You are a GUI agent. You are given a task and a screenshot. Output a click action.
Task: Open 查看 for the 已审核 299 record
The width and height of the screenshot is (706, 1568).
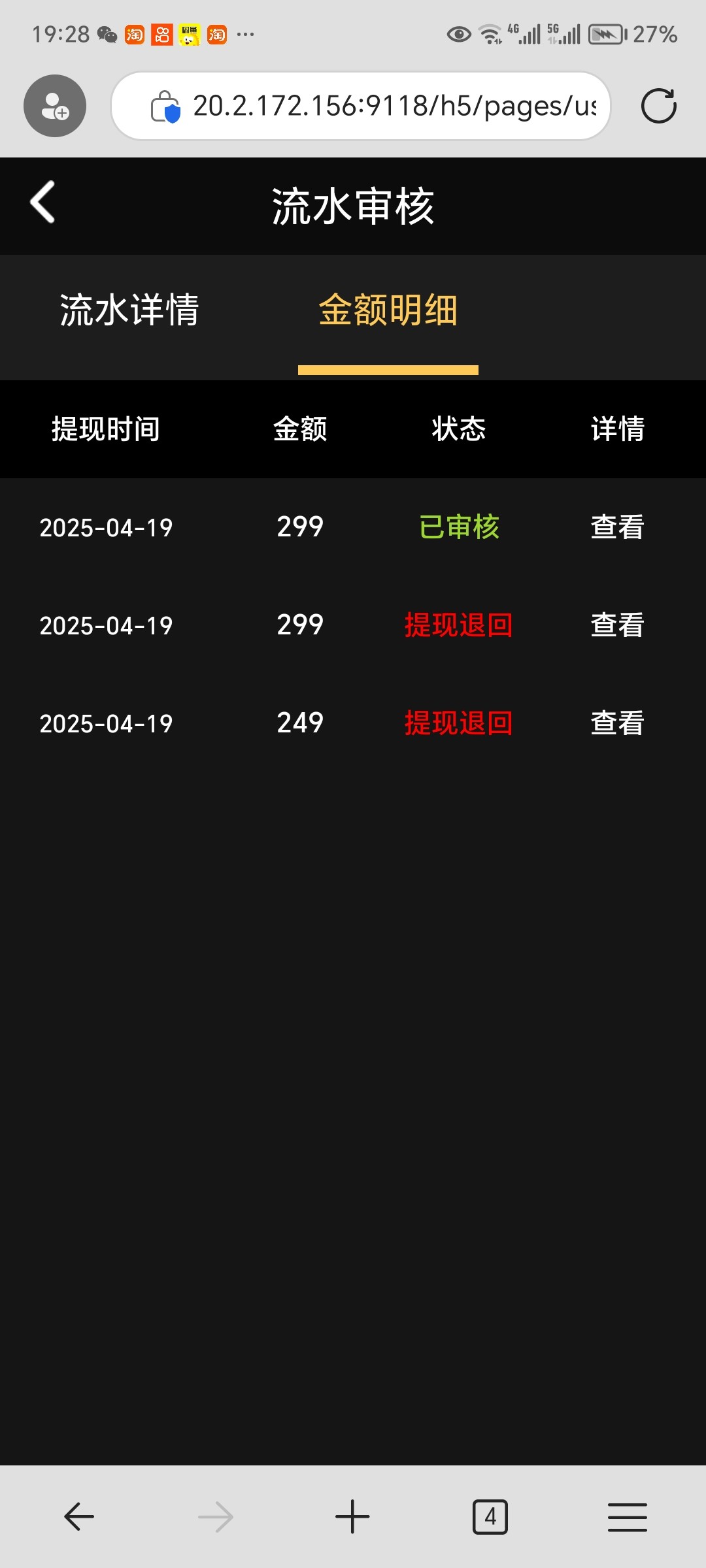pyautogui.click(x=617, y=527)
